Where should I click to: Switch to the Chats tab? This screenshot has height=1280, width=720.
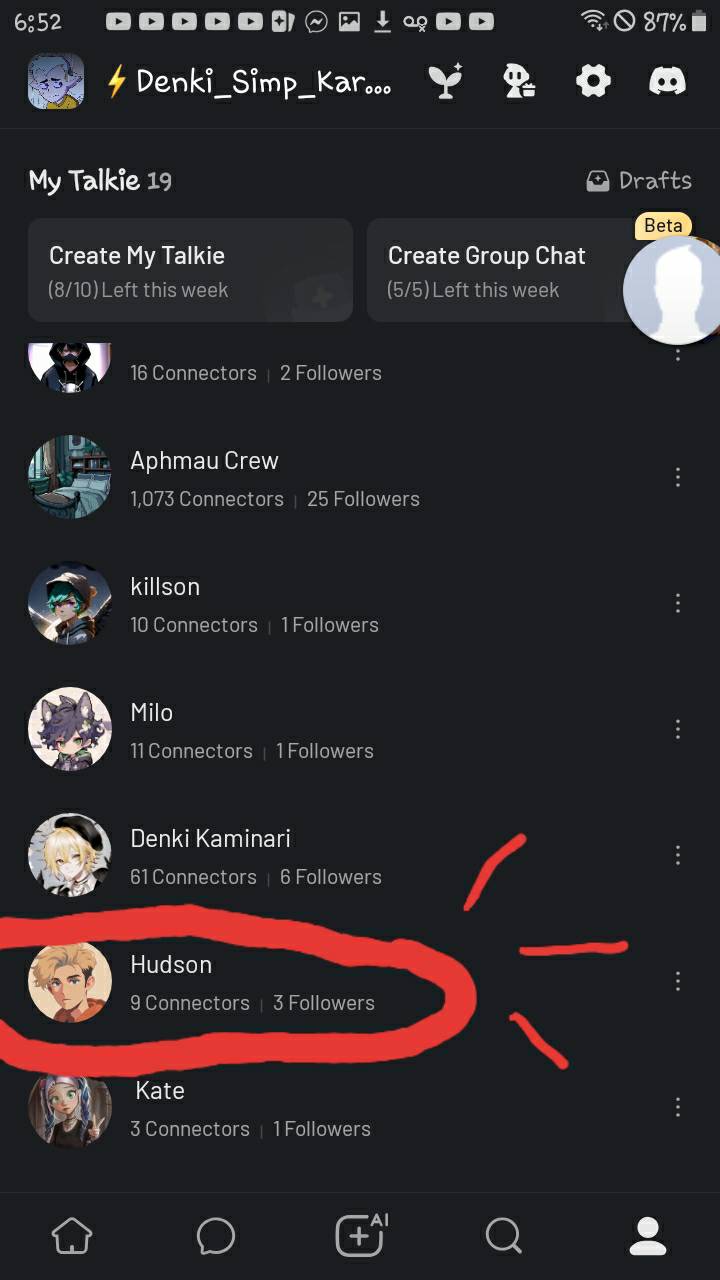(215, 1237)
